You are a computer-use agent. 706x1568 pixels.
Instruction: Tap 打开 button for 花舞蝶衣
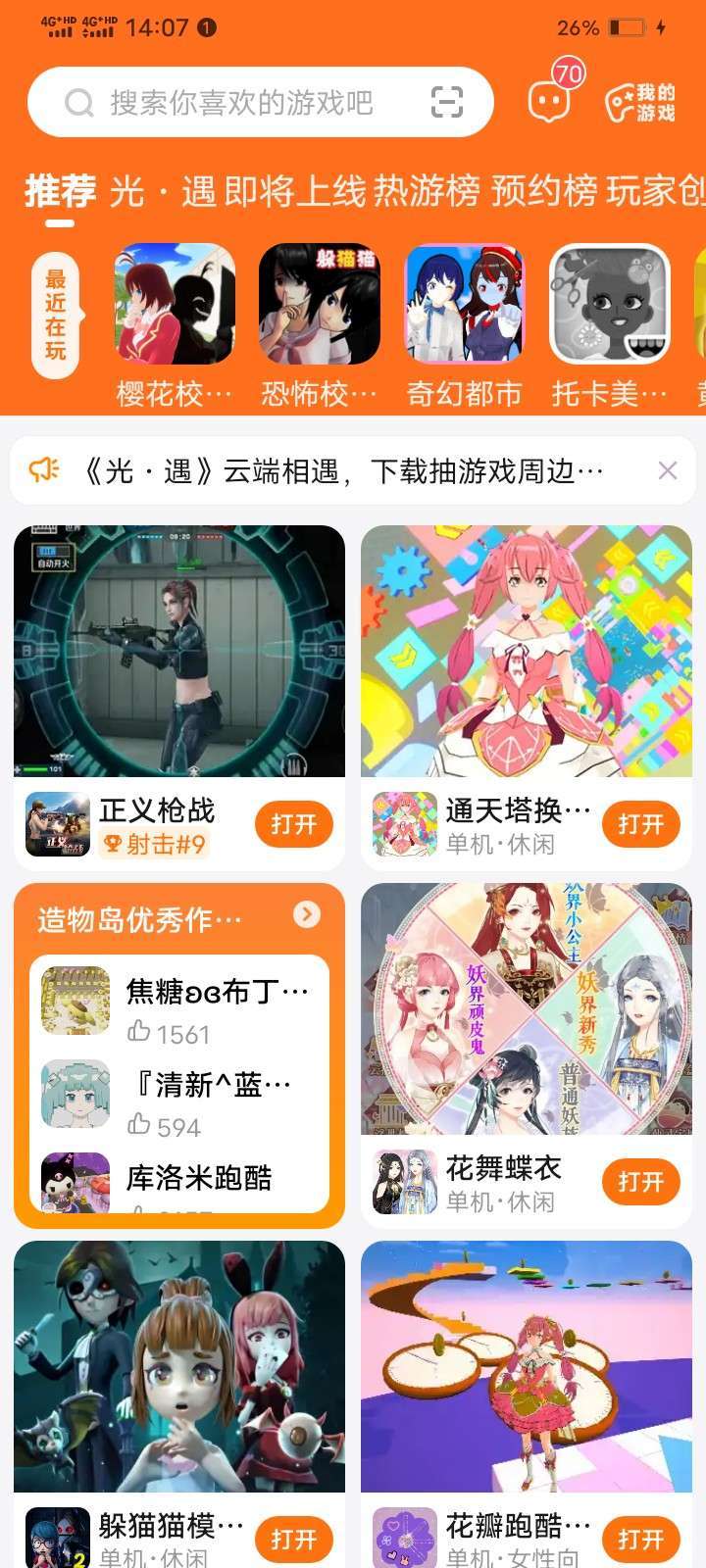pyautogui.click(x=641, y=1182)
